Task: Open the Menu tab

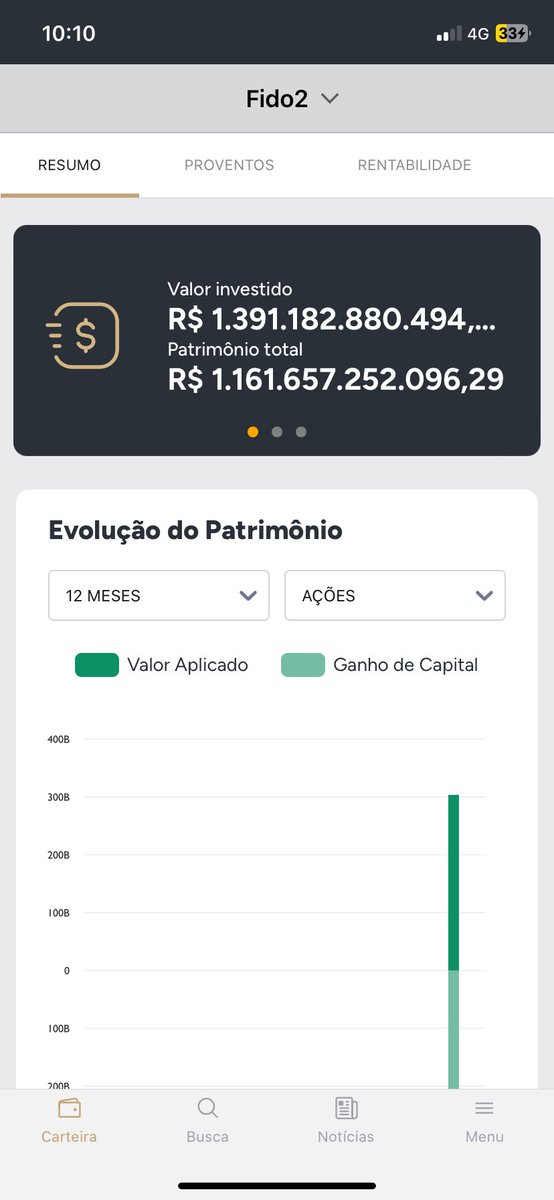Action: pyautogui.click(x=484, y=1121)
